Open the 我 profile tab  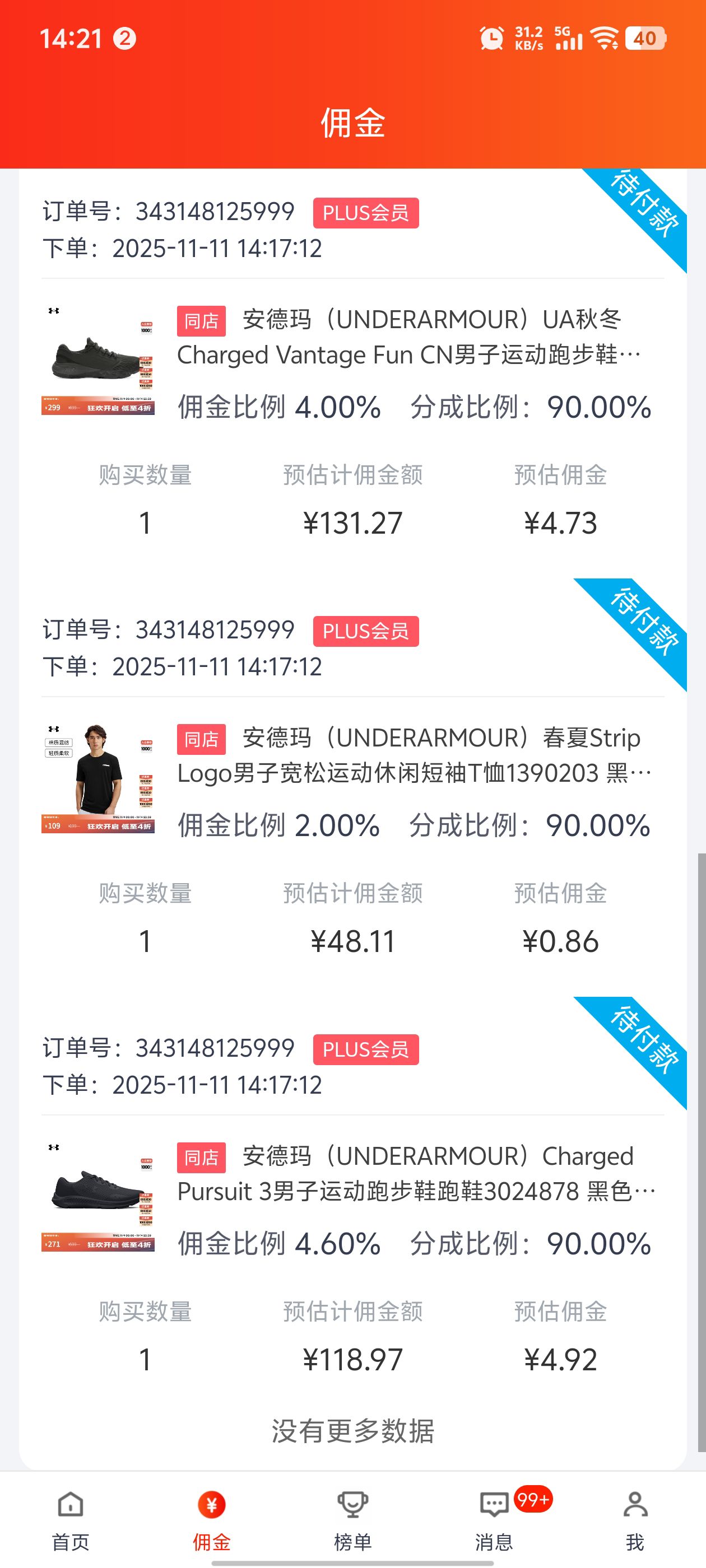(635, 1520)
